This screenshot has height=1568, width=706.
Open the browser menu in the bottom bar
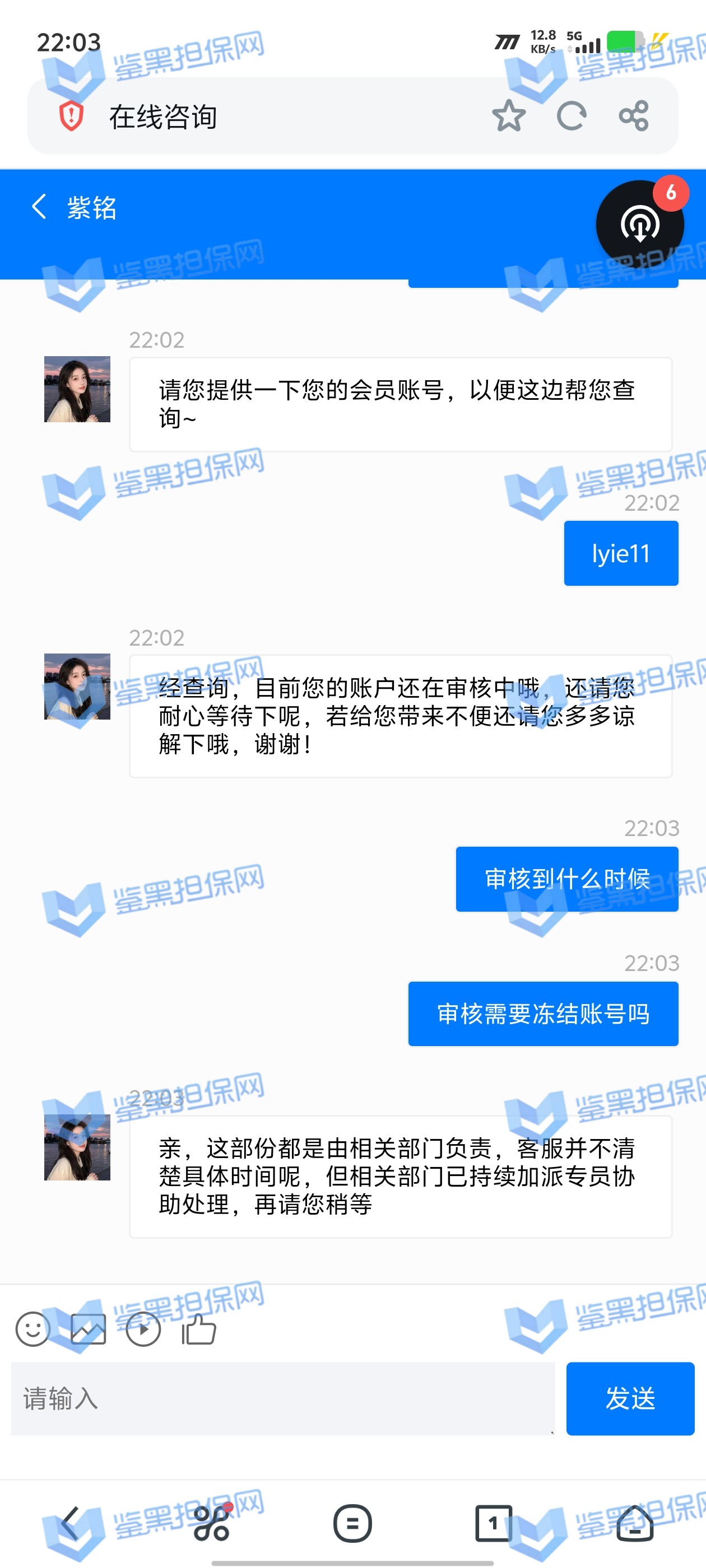pyautogui.click(x=352, y=1524)
